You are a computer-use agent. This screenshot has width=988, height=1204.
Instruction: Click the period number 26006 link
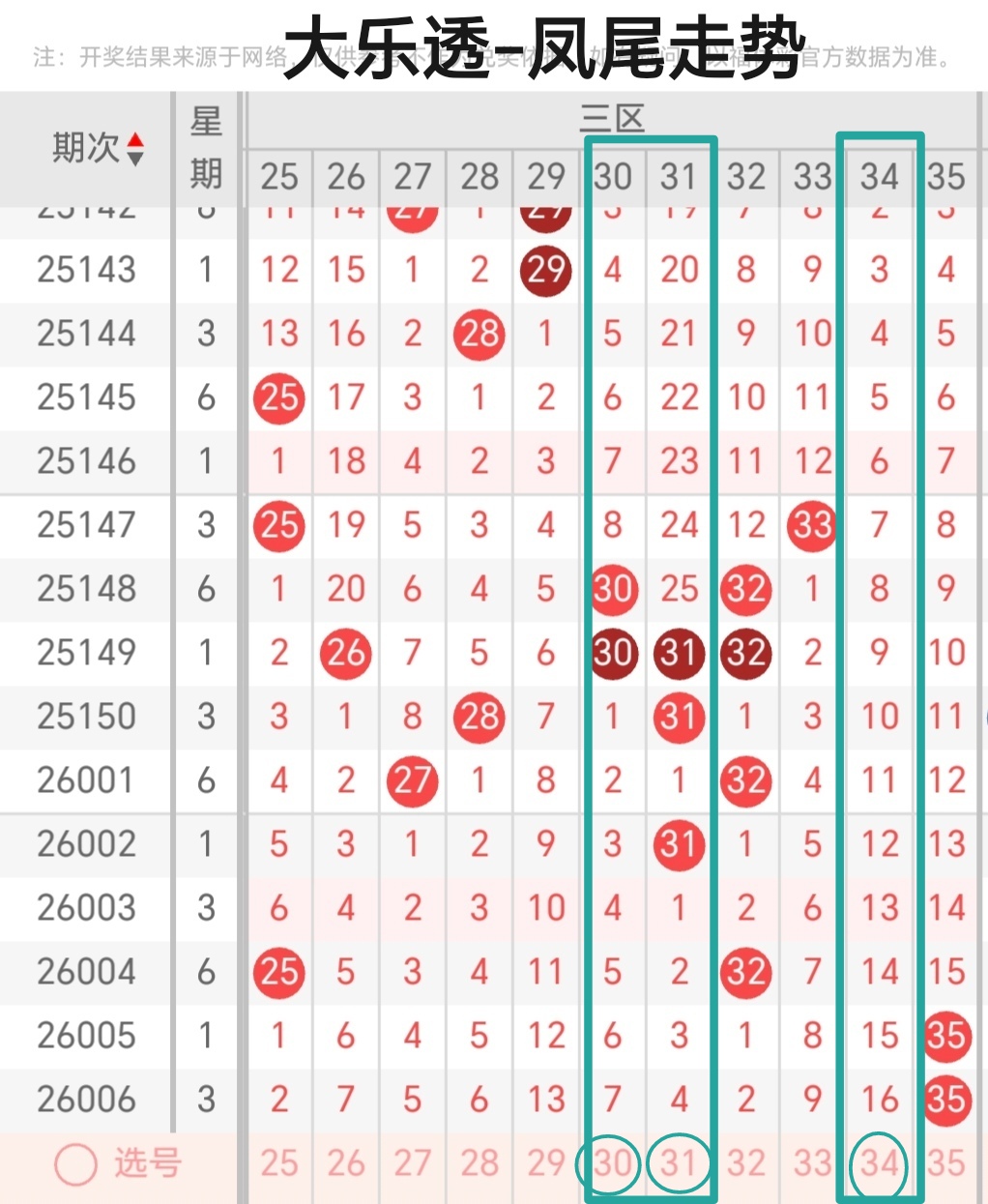pyautogui.click(x=85, y=1100)
